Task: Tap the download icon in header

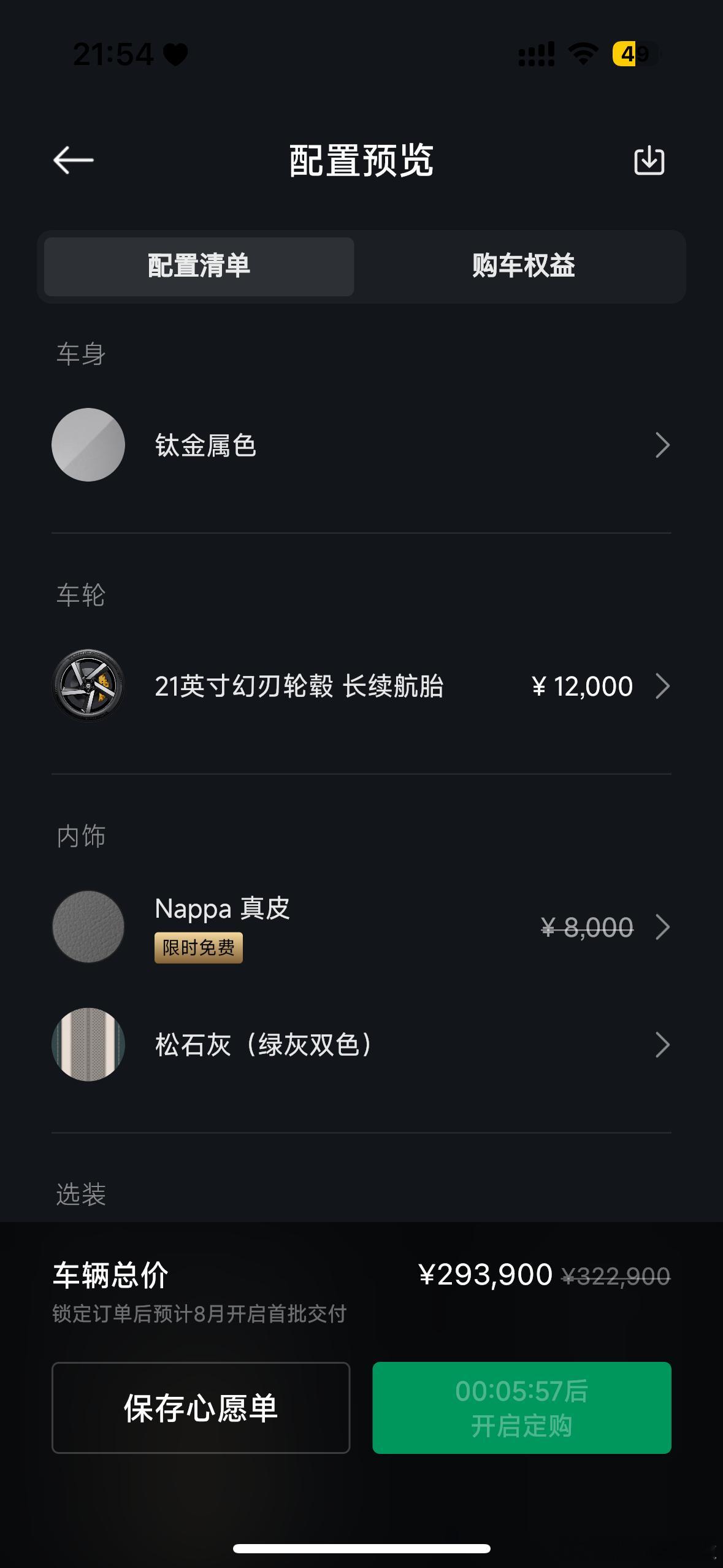Action: click(649, 161)
